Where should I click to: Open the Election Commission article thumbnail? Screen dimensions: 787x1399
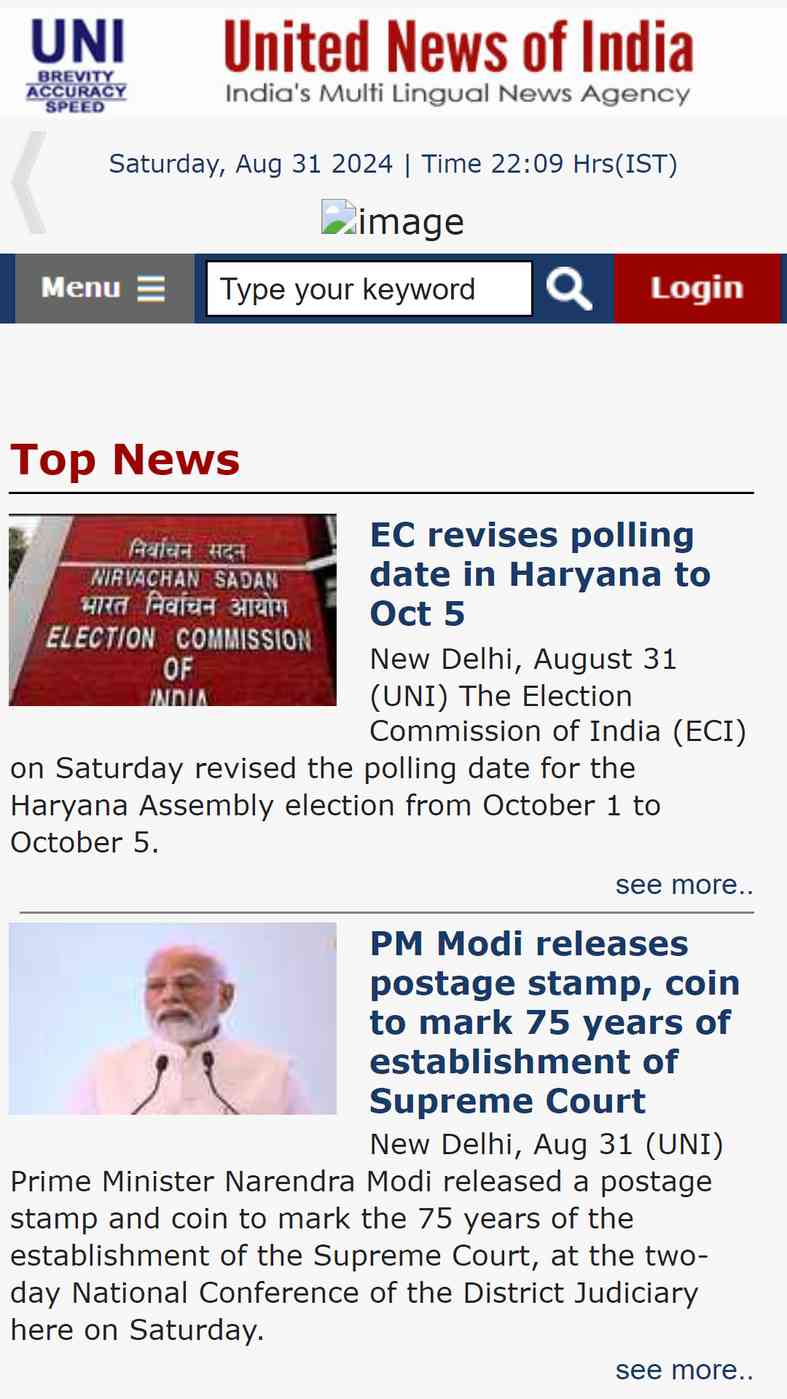point(173,610)
